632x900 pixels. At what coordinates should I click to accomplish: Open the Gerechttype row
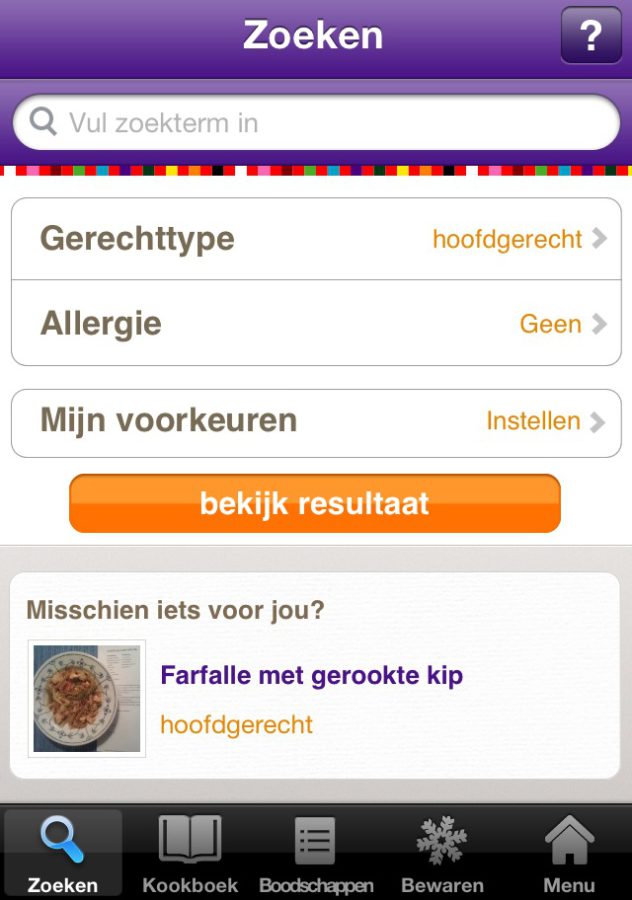click(x=316, y=239)
